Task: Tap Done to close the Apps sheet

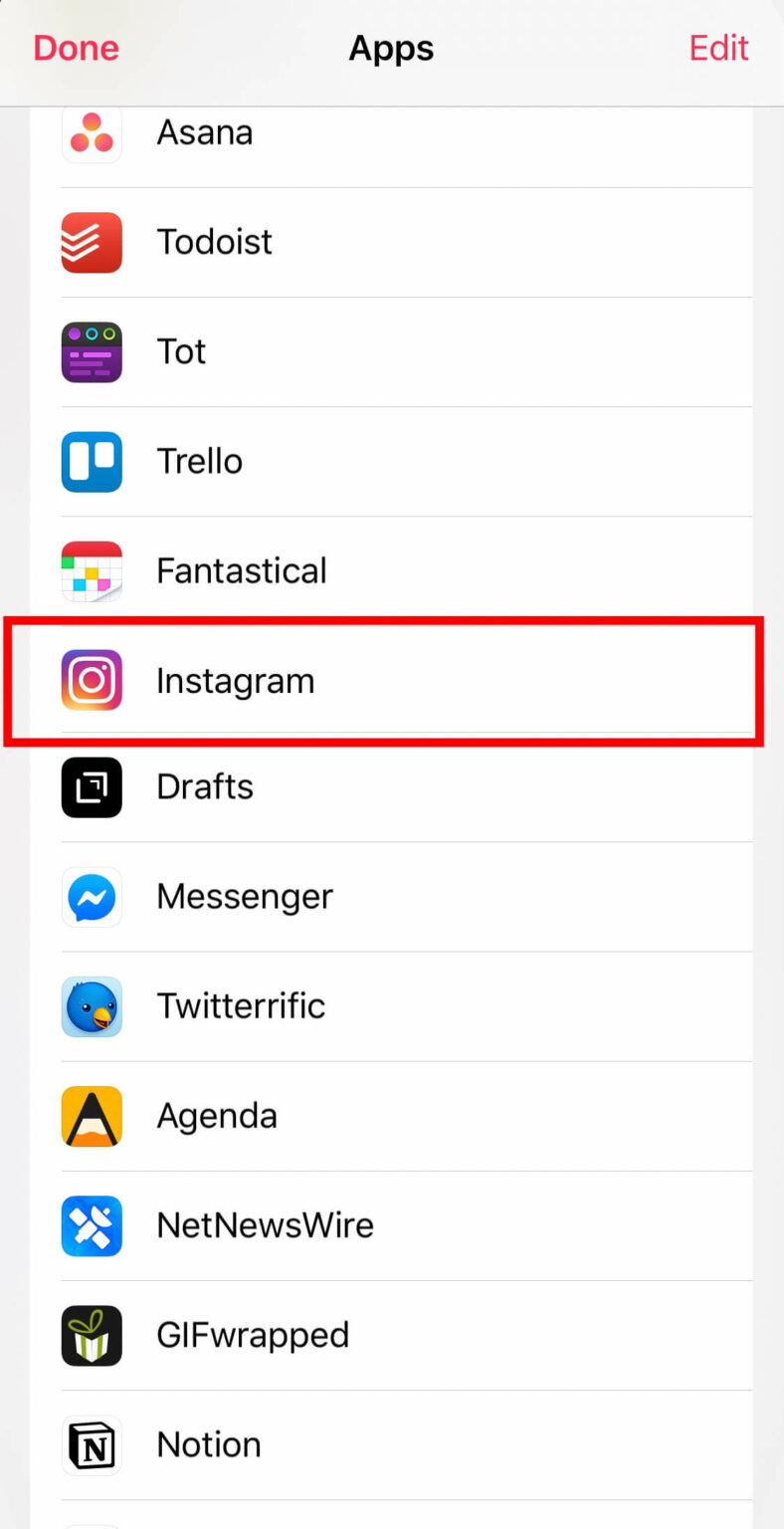Action: pos(75,48)
